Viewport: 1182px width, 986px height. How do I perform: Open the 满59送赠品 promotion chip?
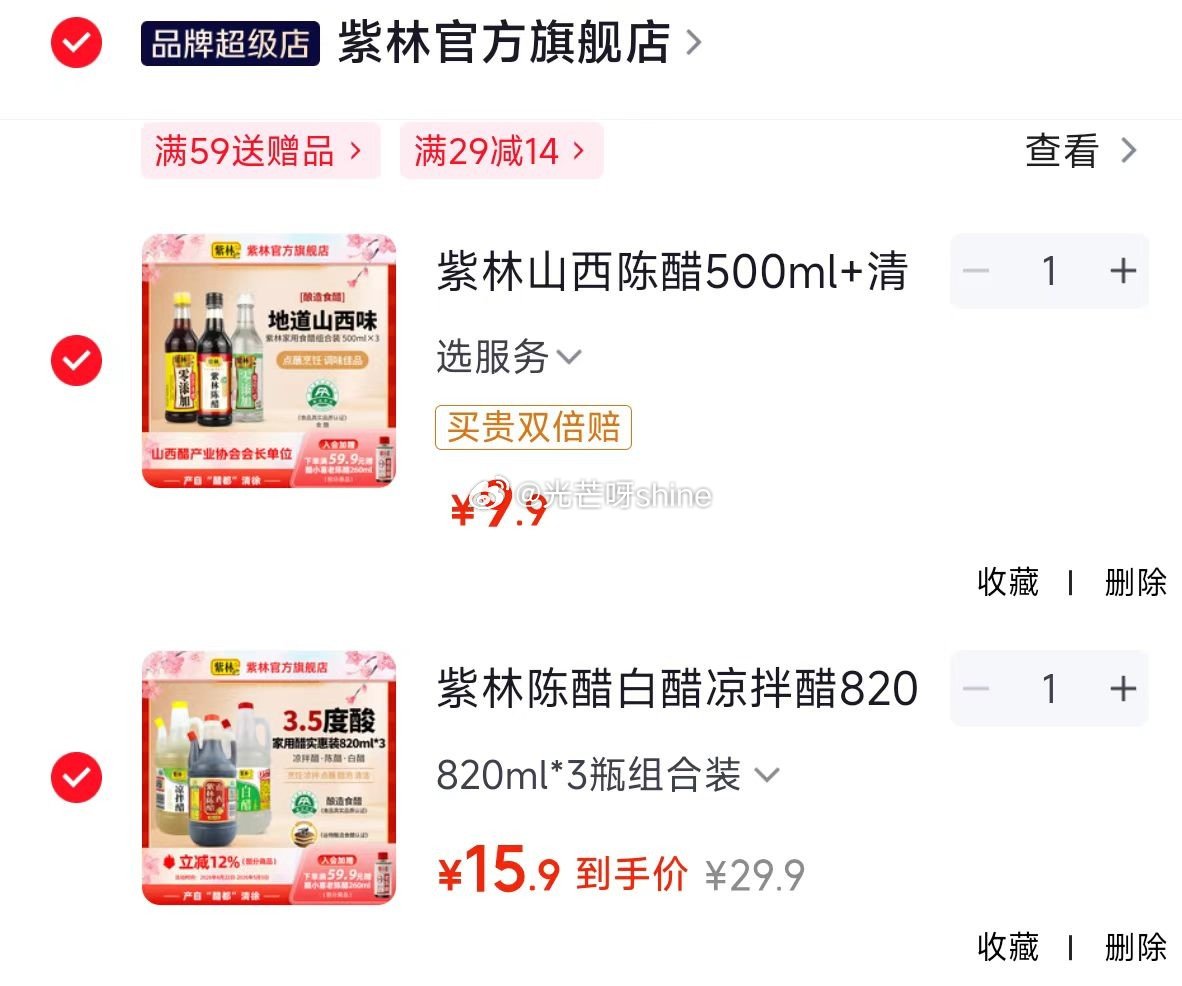click(x=259, y=151)
